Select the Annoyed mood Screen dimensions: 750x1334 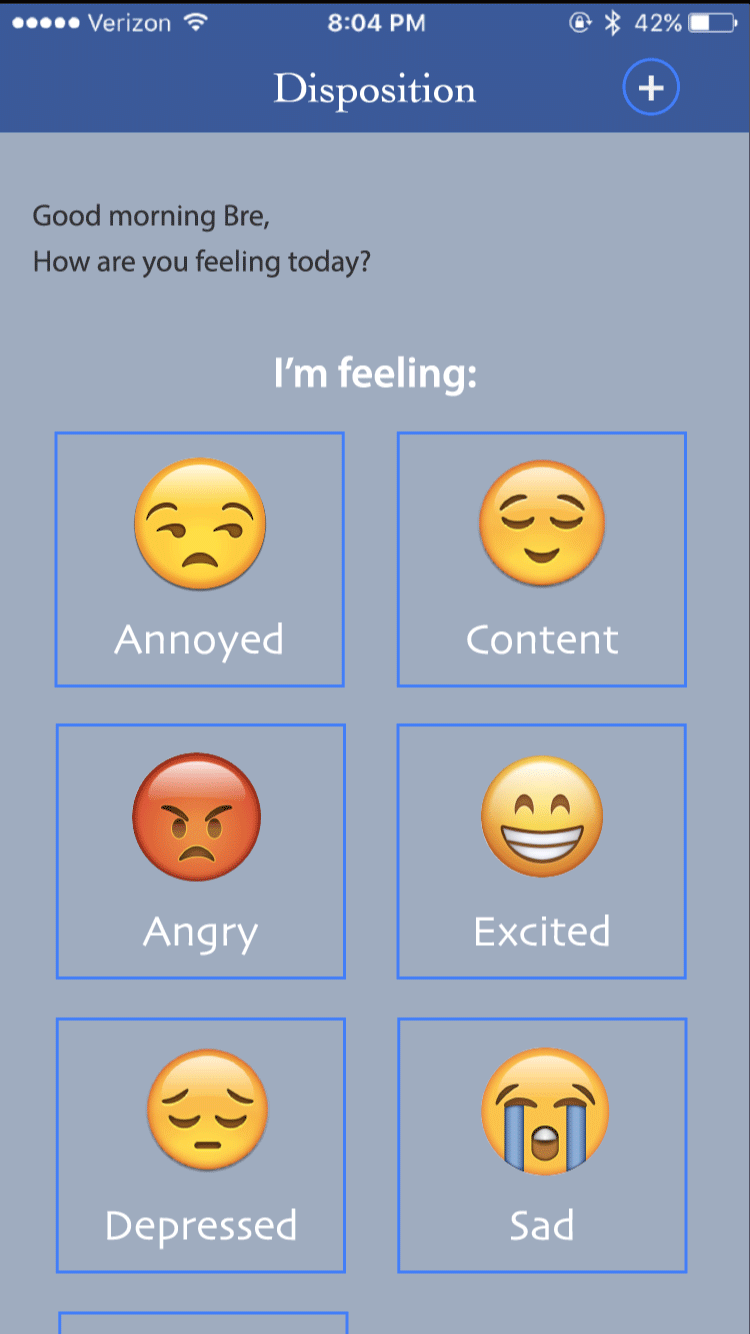click(x=200, y=559)
